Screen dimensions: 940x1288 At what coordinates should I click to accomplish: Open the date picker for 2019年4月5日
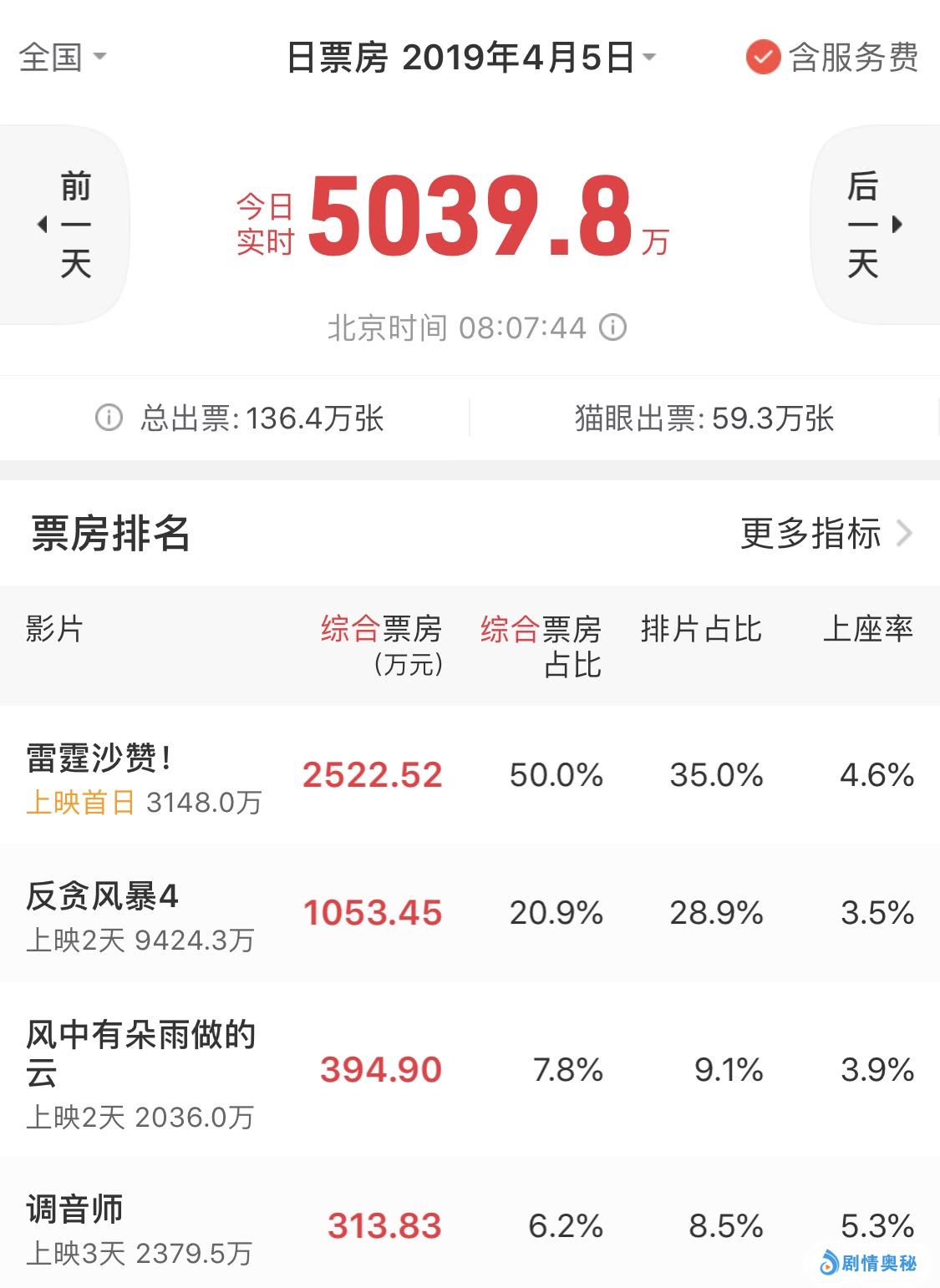coord(472,58)
